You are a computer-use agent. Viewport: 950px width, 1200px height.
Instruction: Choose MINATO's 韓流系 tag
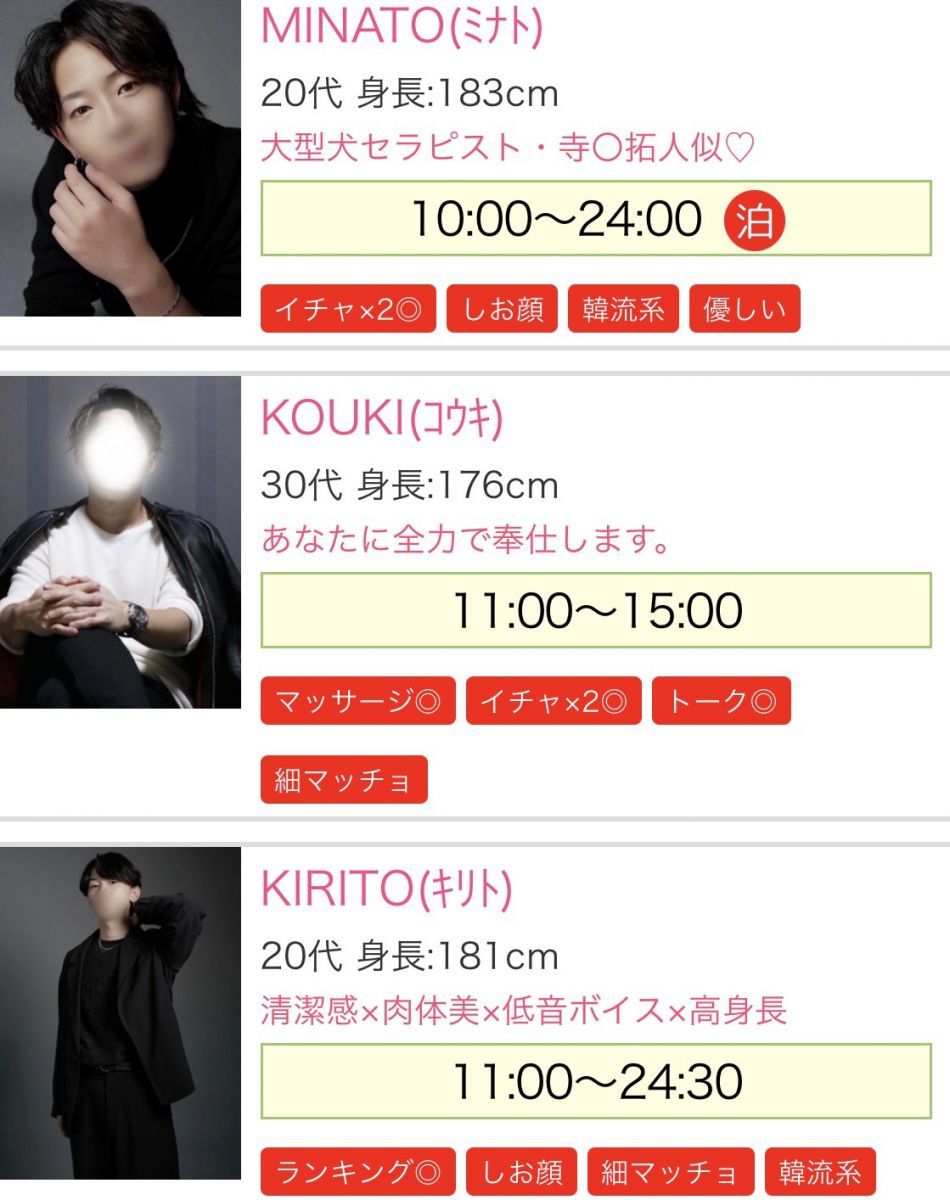[x=623, y=309]
